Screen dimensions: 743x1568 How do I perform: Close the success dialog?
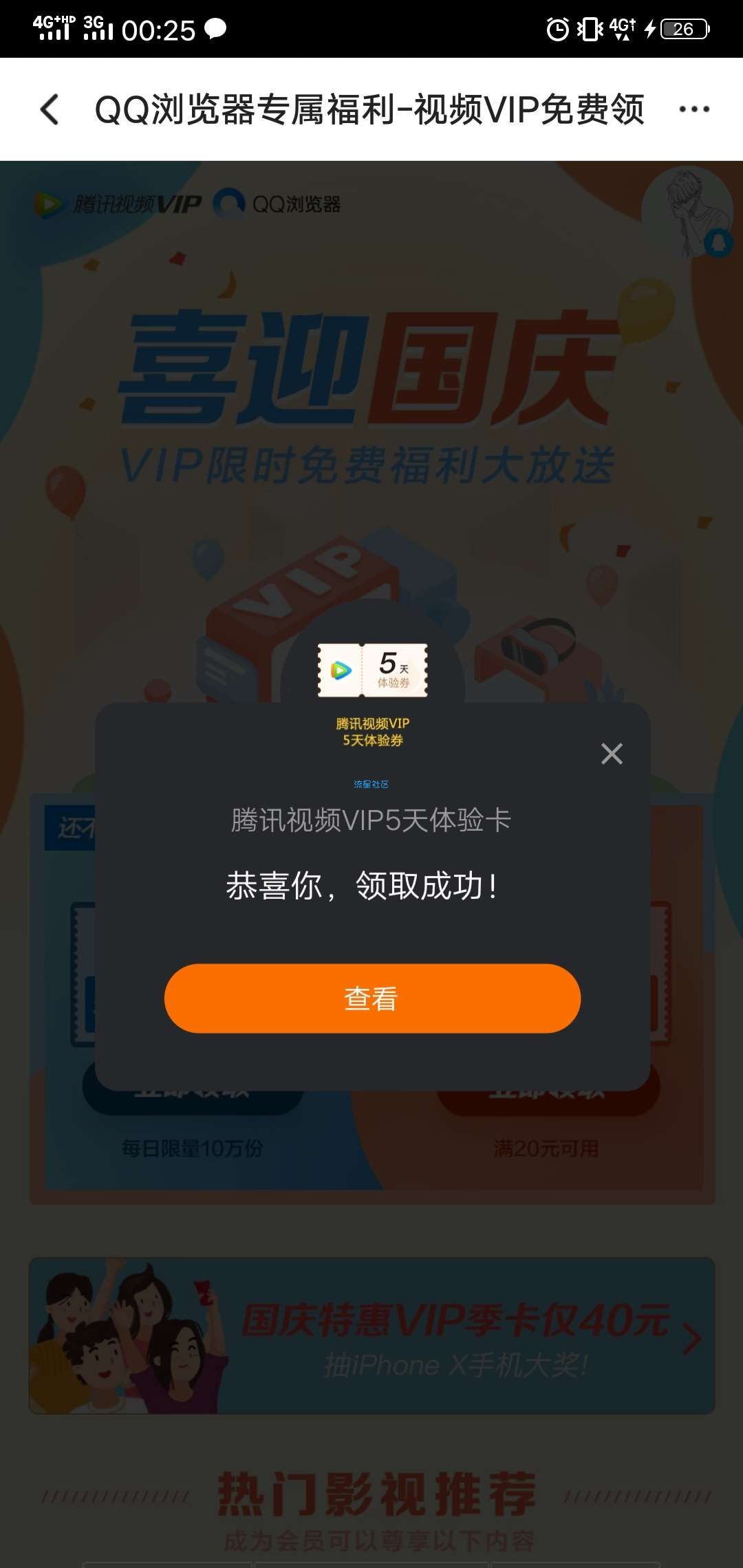(x=612, y=754)
